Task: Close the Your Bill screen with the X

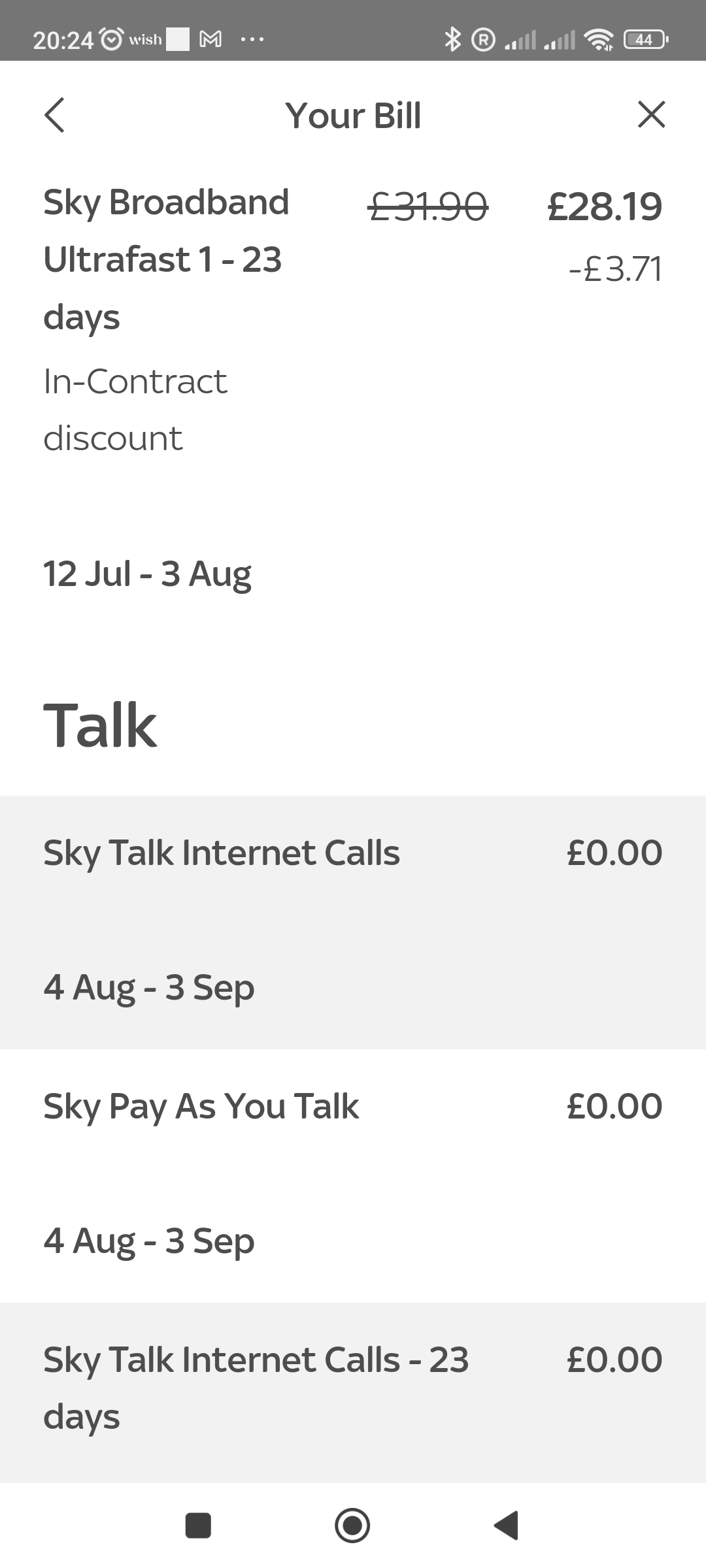Action: 652,115
